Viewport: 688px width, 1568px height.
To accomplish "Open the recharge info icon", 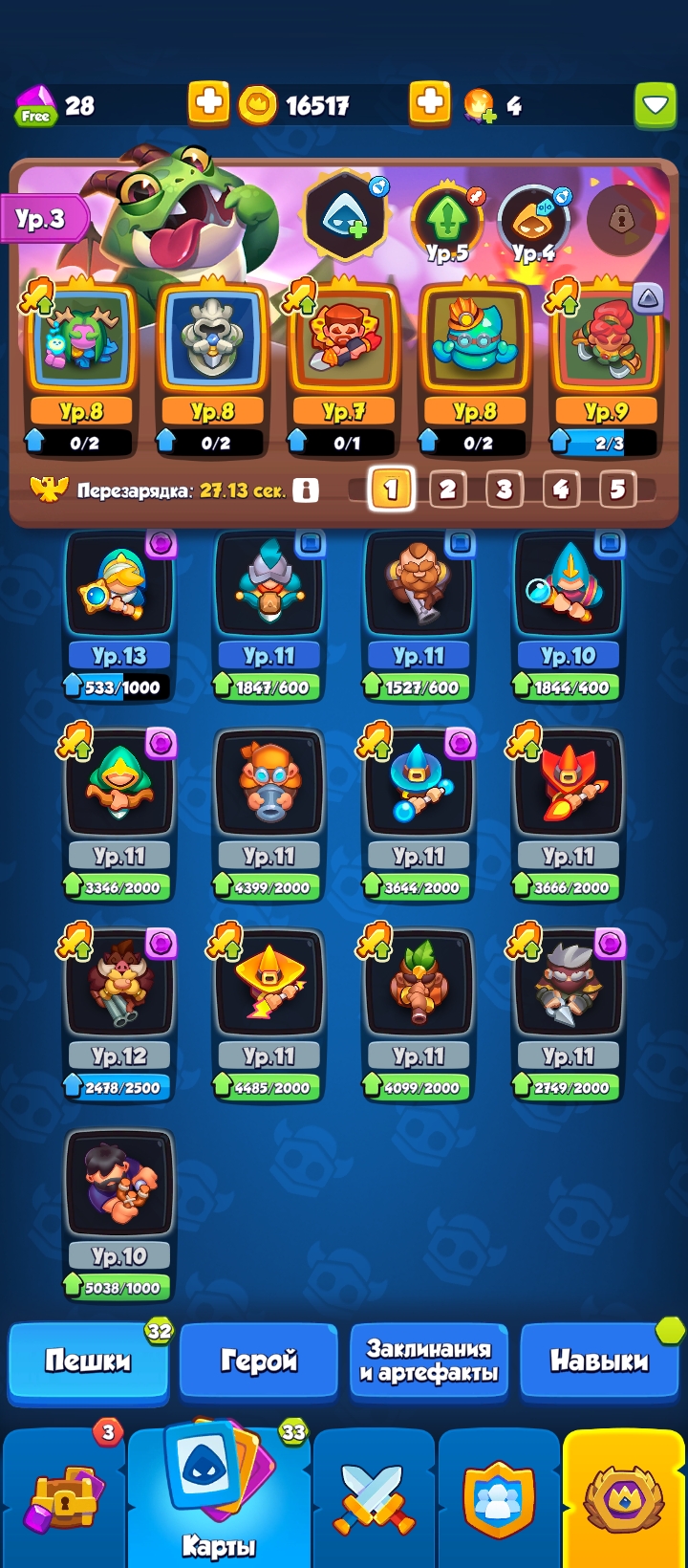I will click(306, 490).
